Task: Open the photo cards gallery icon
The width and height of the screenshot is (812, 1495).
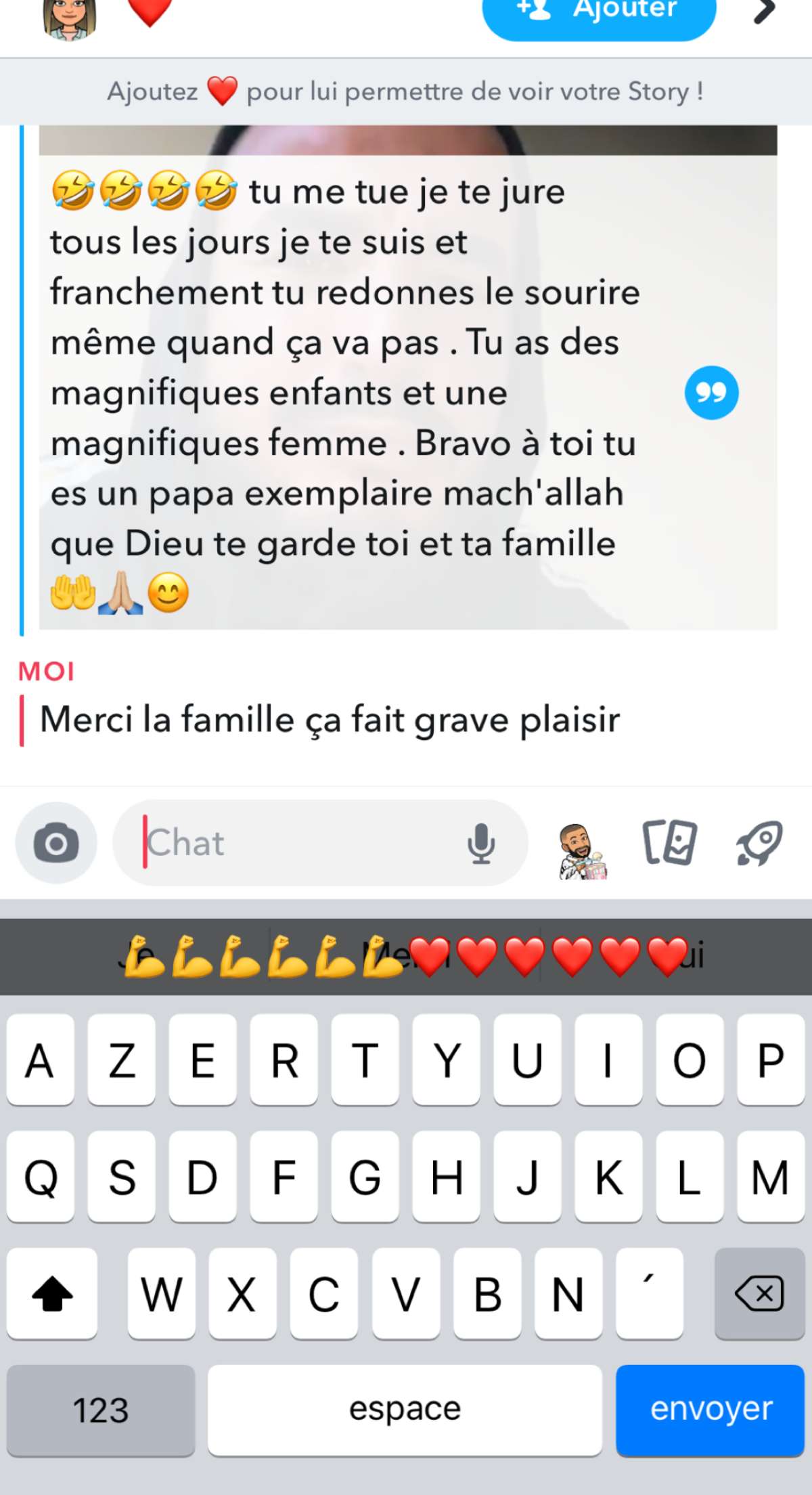Action: pos(669,842)
